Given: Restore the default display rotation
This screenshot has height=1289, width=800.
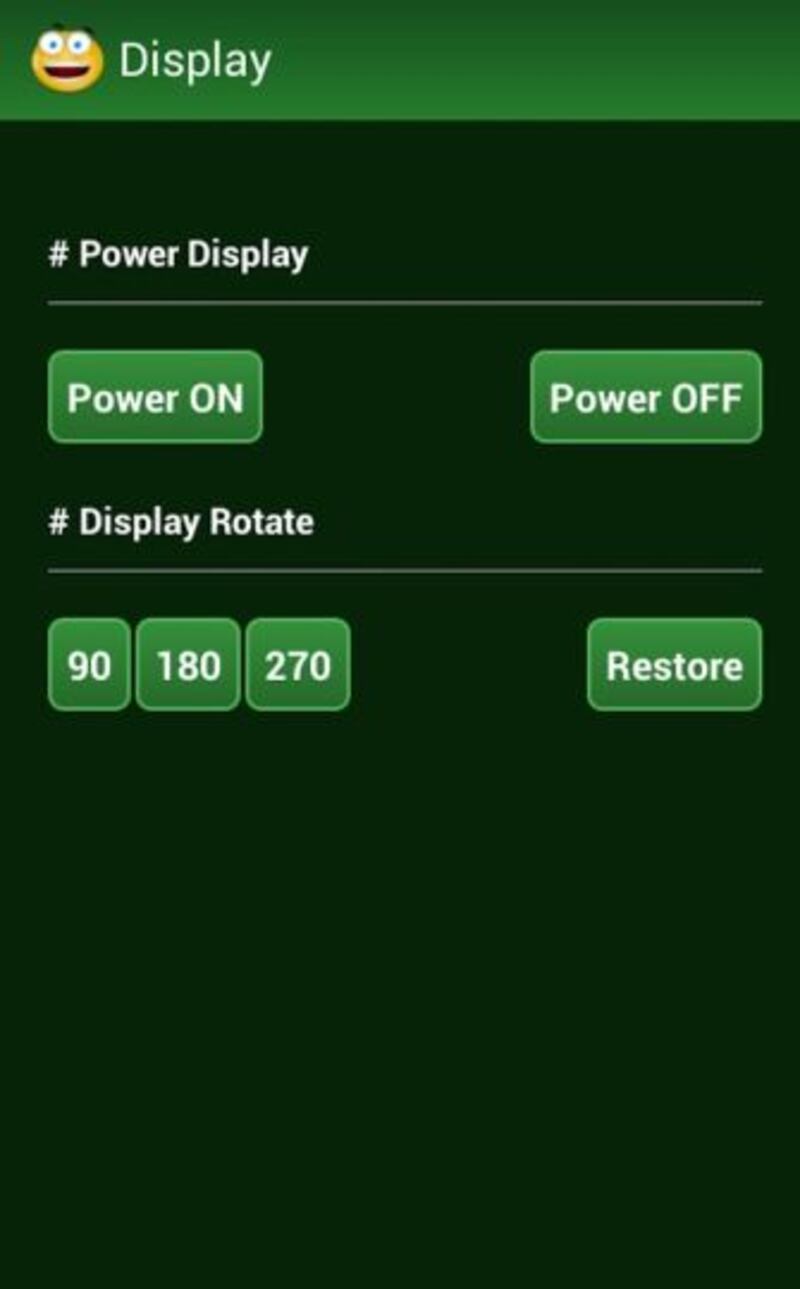Looking at the screenshot, I should (674, 664).
